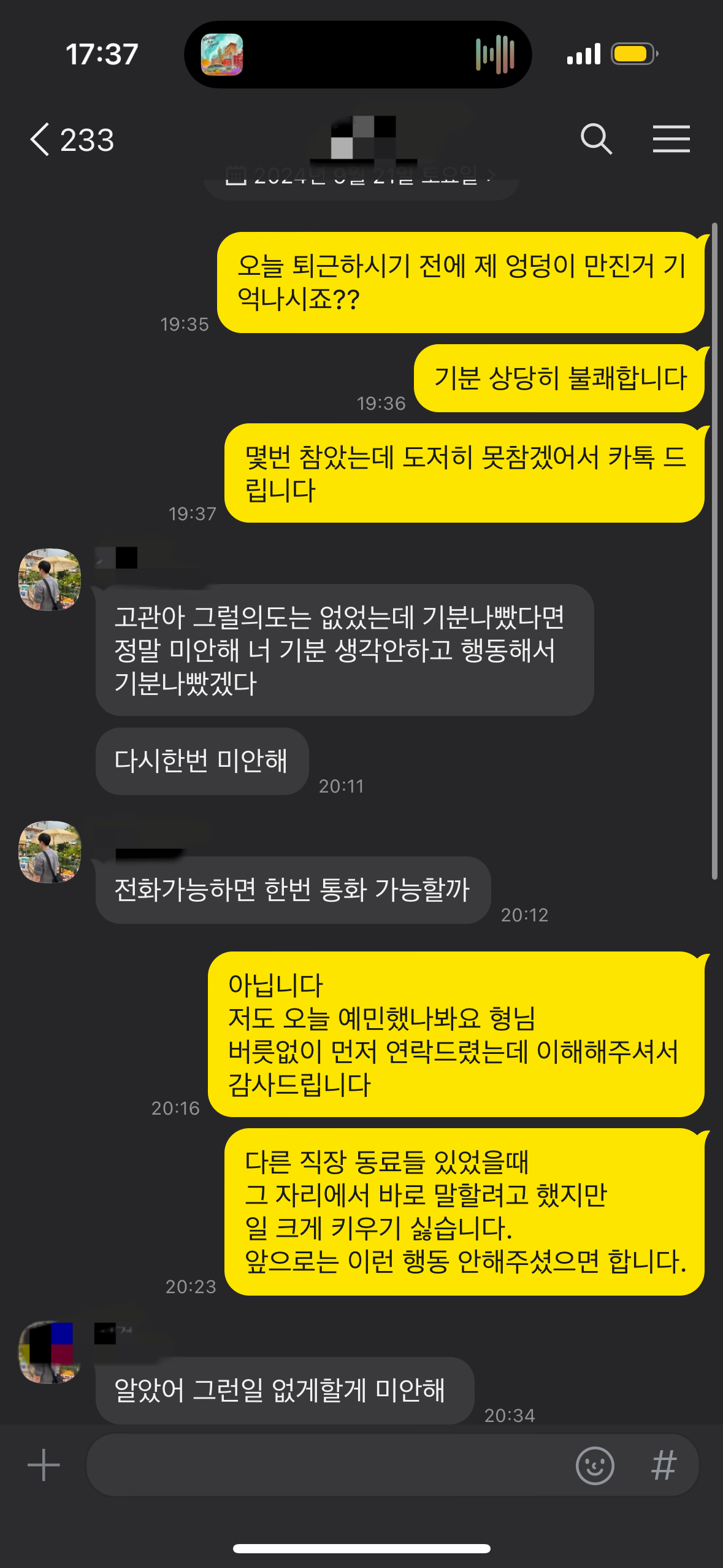
Task: Open the date navigator chip at top
Action: click(361, 179)
